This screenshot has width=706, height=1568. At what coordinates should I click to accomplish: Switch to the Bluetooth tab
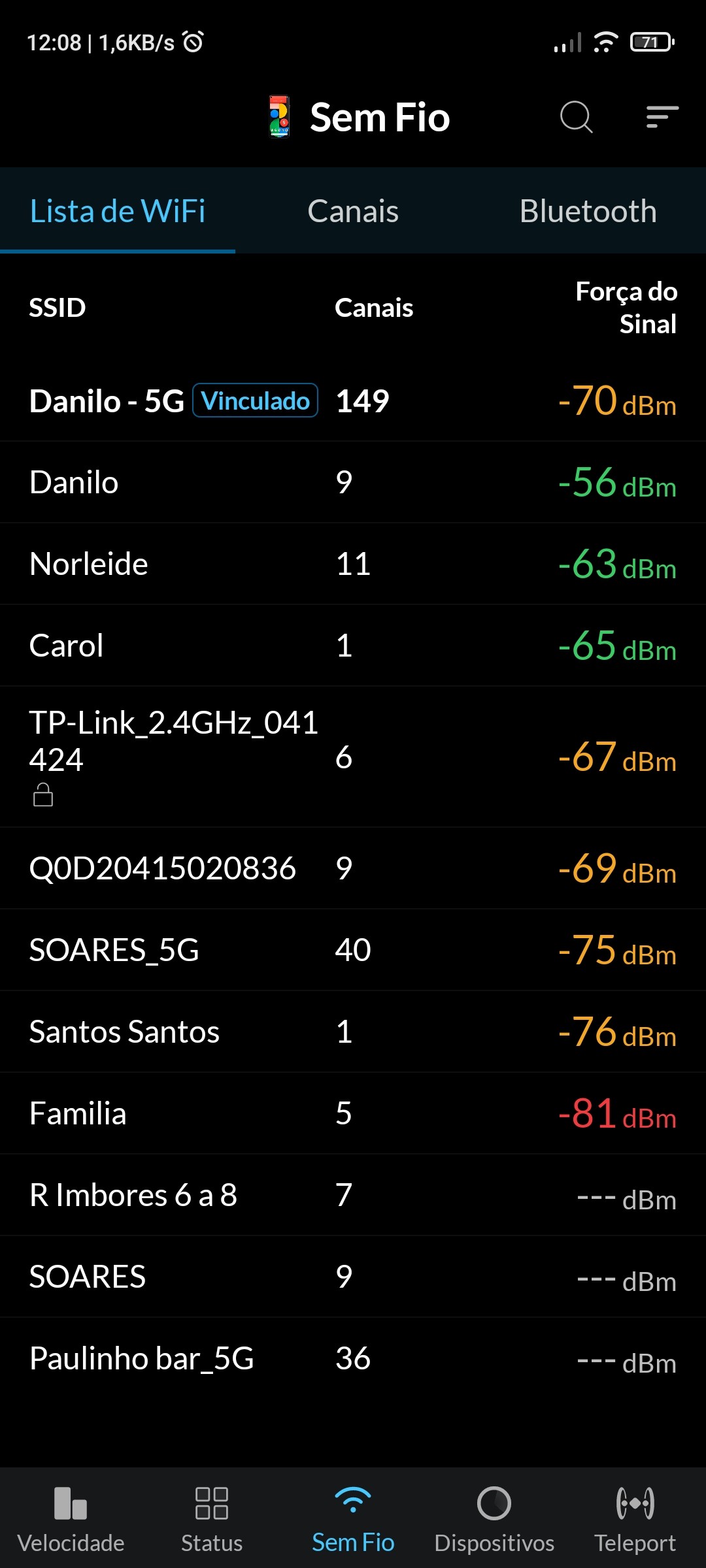point(588,211)
